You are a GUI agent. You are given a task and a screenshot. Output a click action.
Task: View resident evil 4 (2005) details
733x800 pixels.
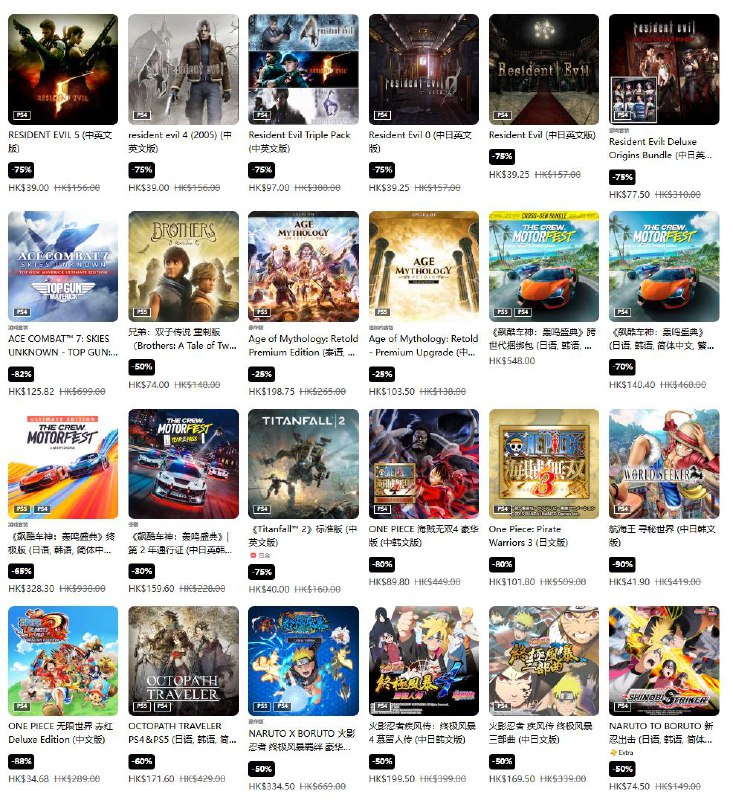[x=183, y=69]
